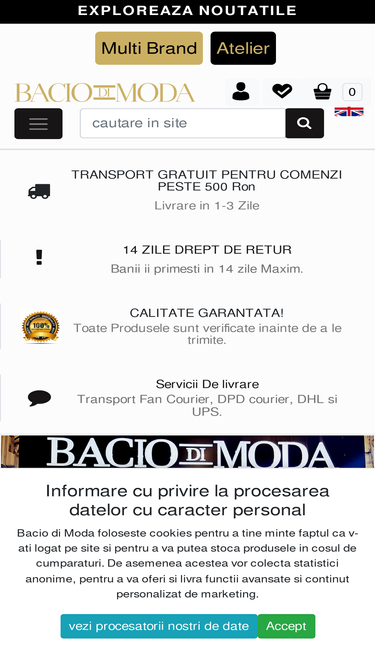The width and height of the screenshot is (375, 667).
Task: Tap the Exploreaza Noutatile banner
Action: coord(188,11)
